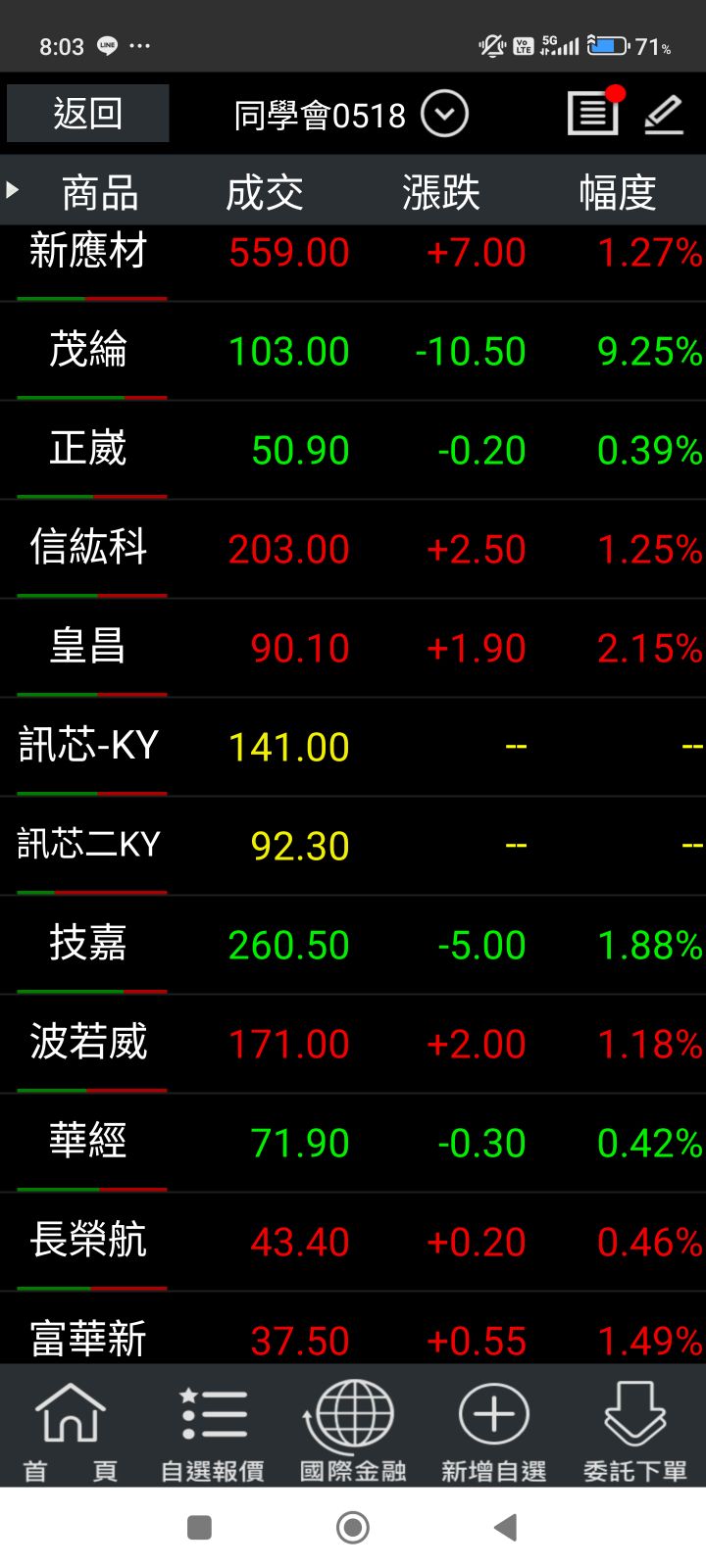Open the 技嘉 stock row

point(353,945)
